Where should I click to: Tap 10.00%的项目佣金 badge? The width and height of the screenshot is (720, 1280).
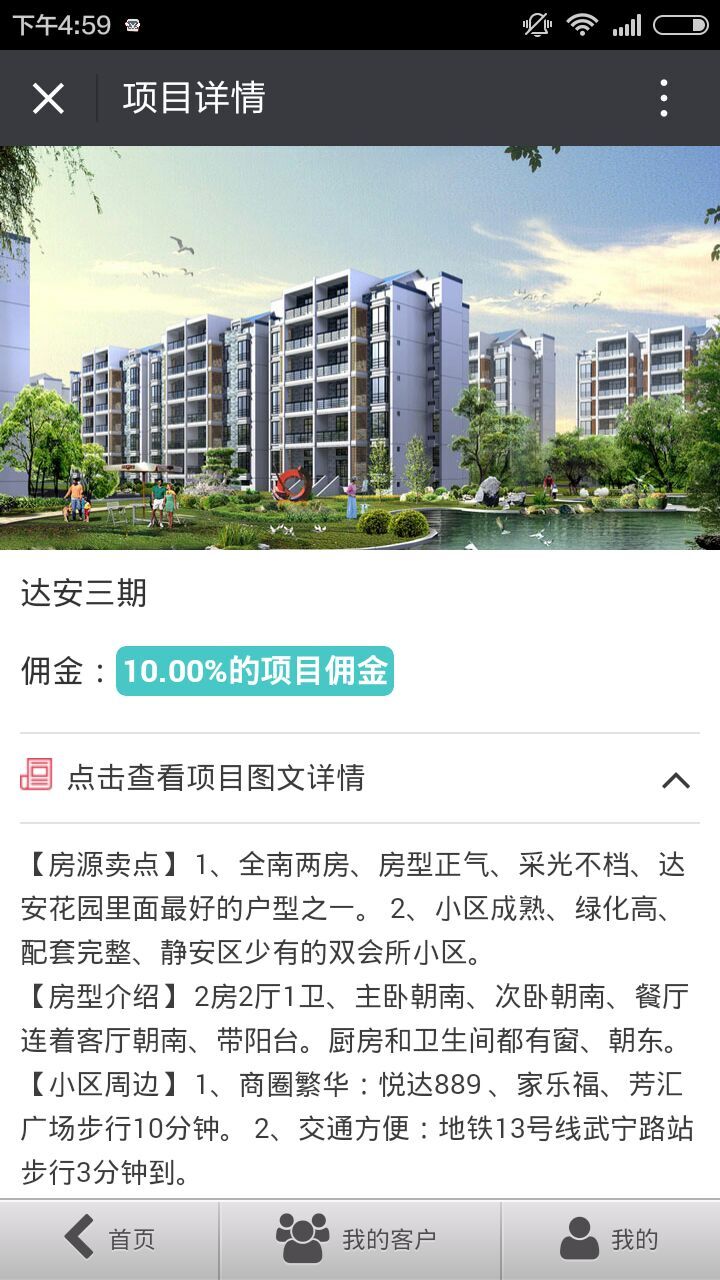(x=255, y=671)
